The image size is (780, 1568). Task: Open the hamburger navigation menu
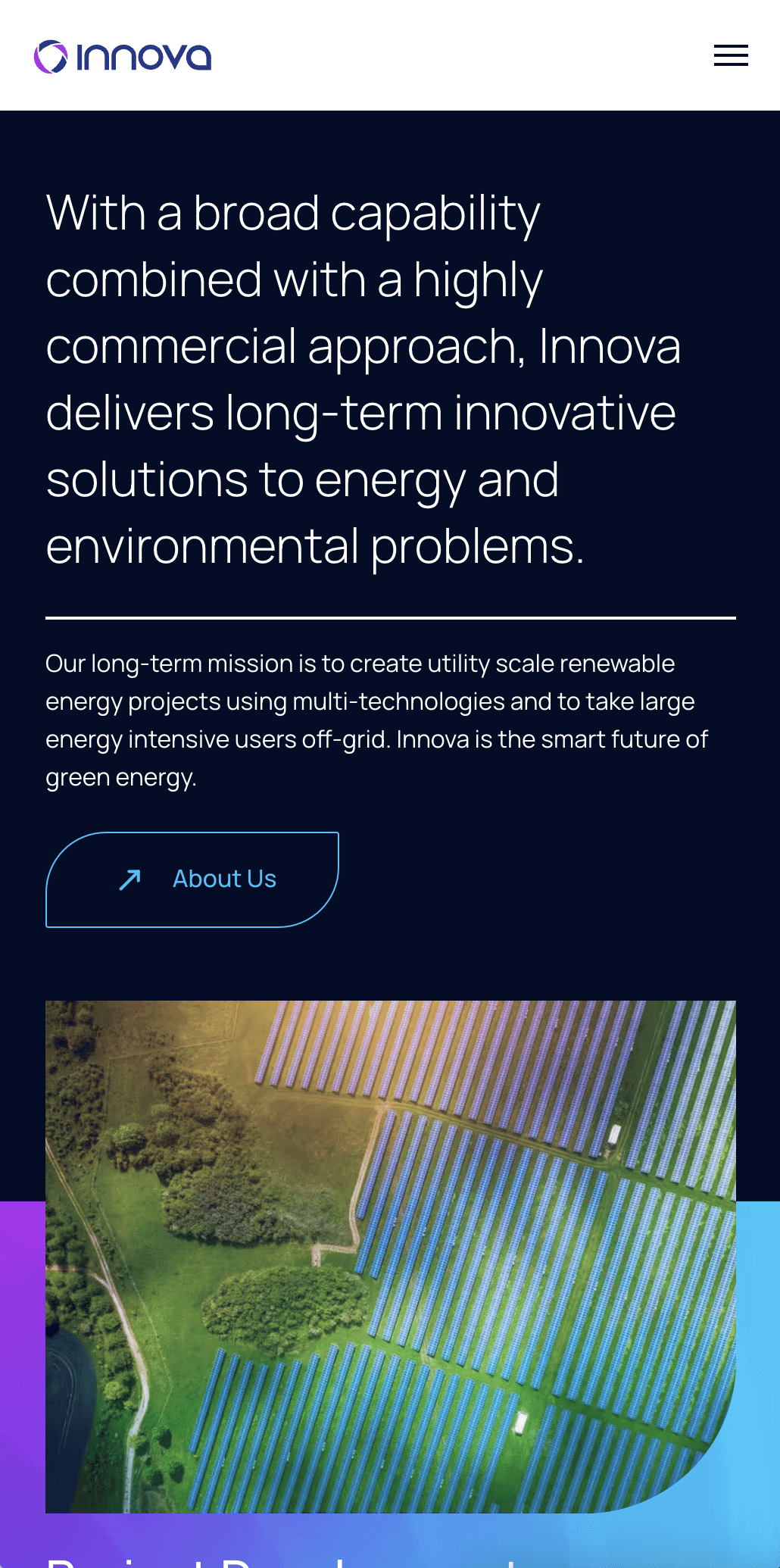pyautogui.click(x=731, y=55)
